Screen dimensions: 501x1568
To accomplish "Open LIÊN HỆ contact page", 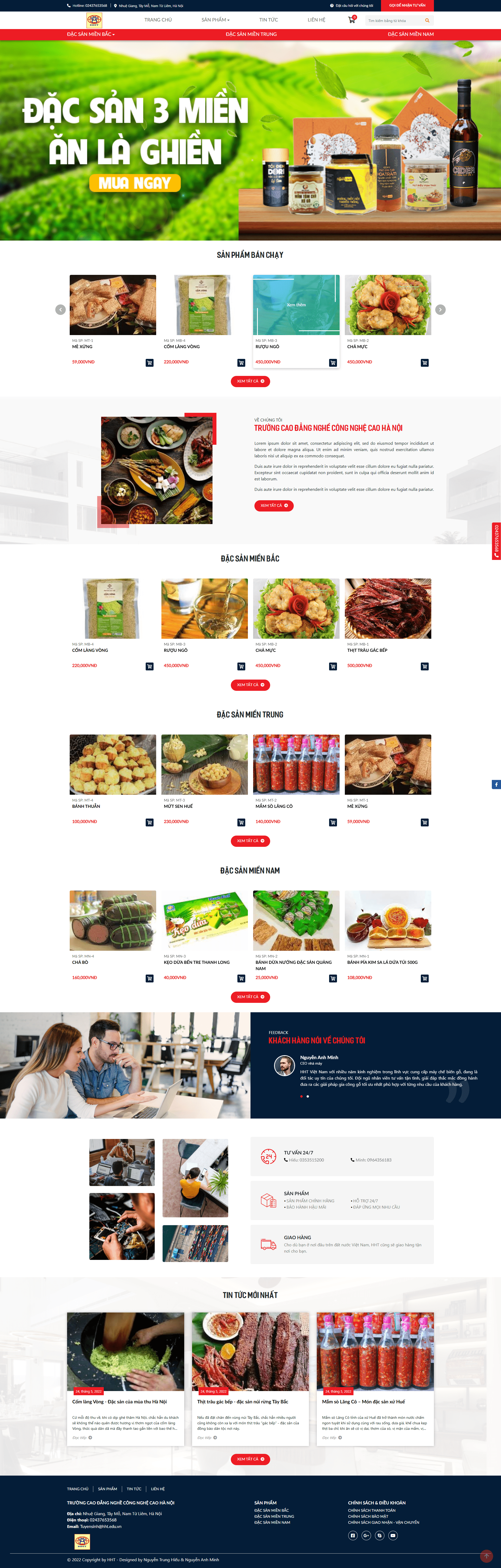I will (x=316, y=20).
